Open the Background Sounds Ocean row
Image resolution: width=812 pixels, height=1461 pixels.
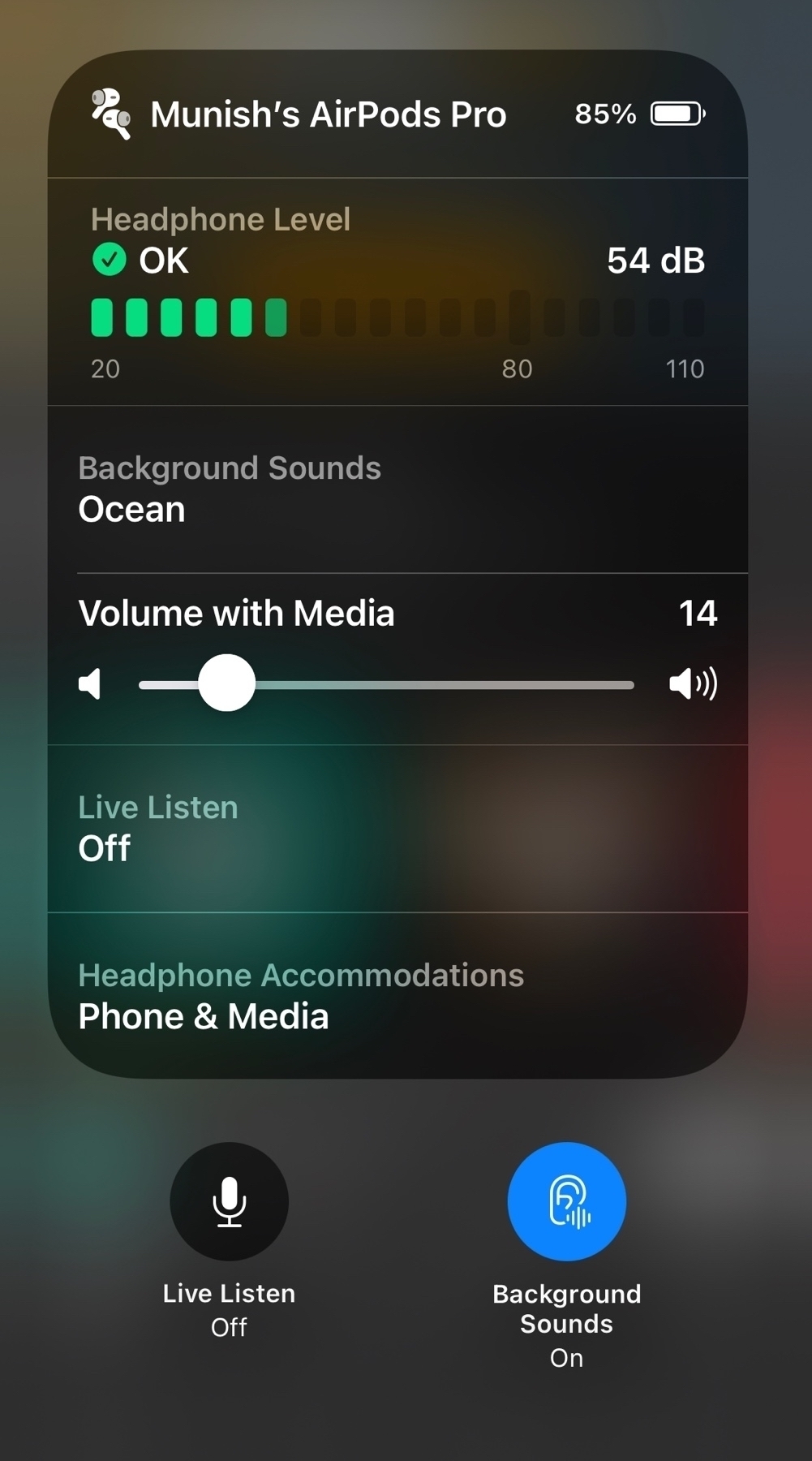click(397, 489)
